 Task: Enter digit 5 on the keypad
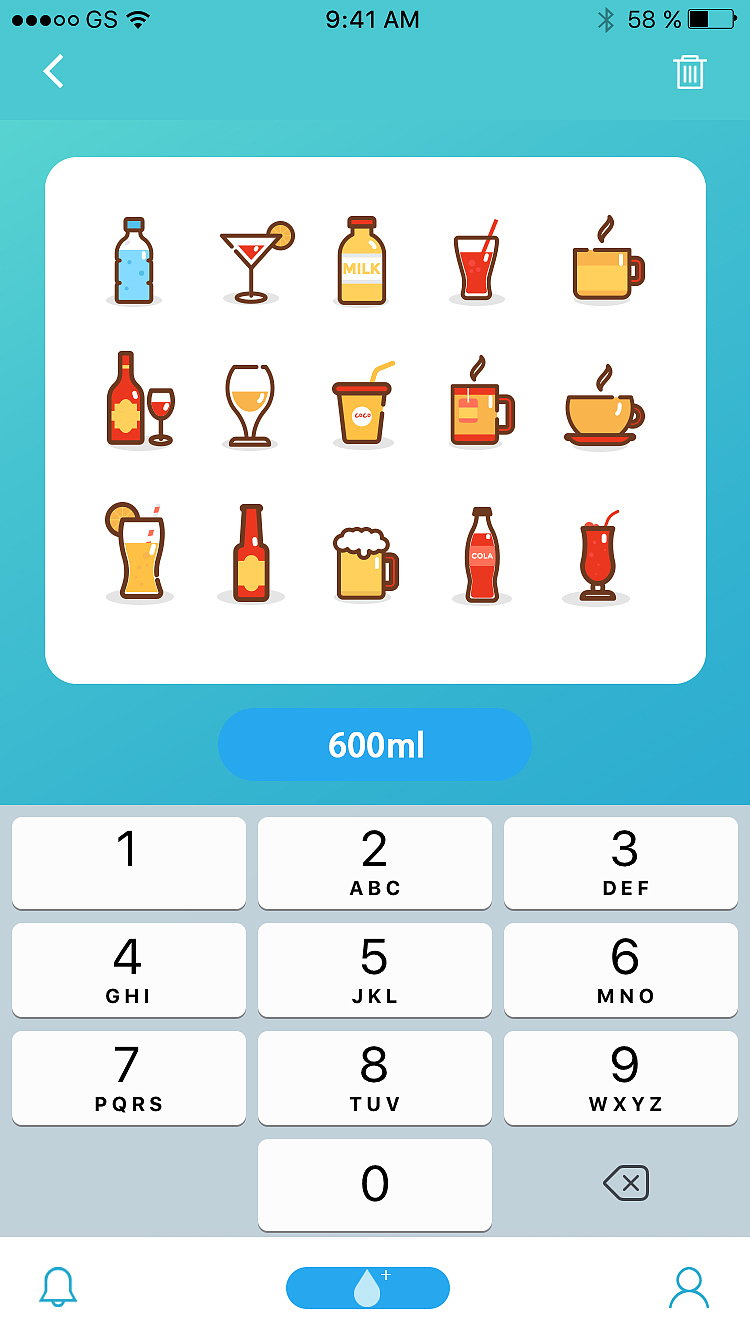coord(375,970)
